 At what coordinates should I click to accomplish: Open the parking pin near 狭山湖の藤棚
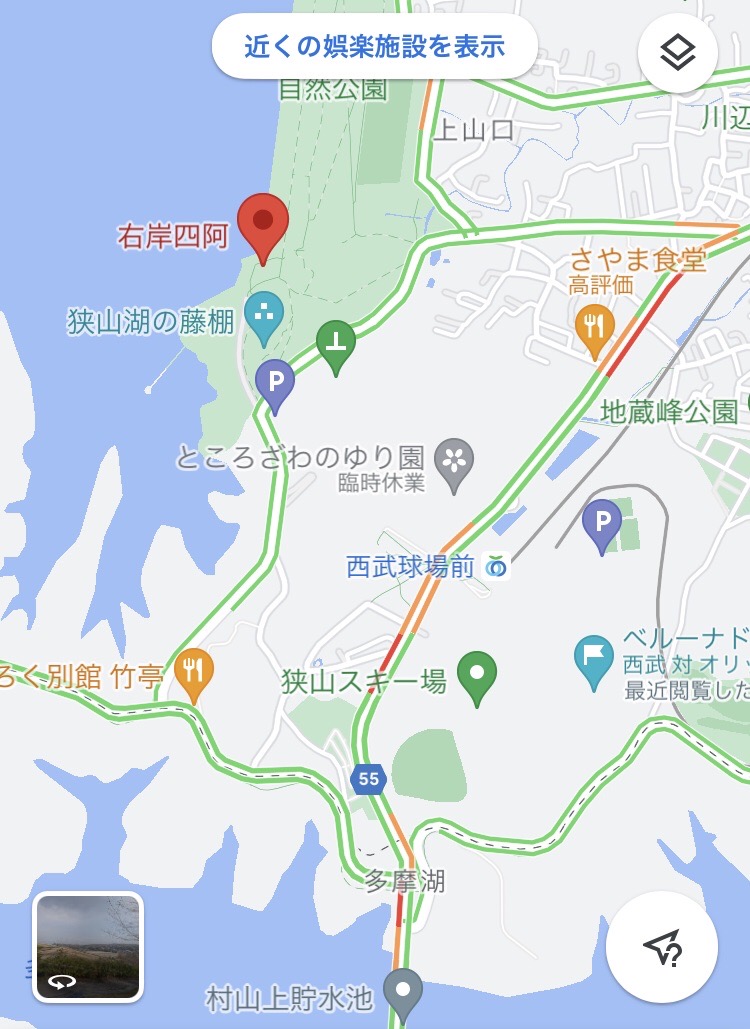275,383
